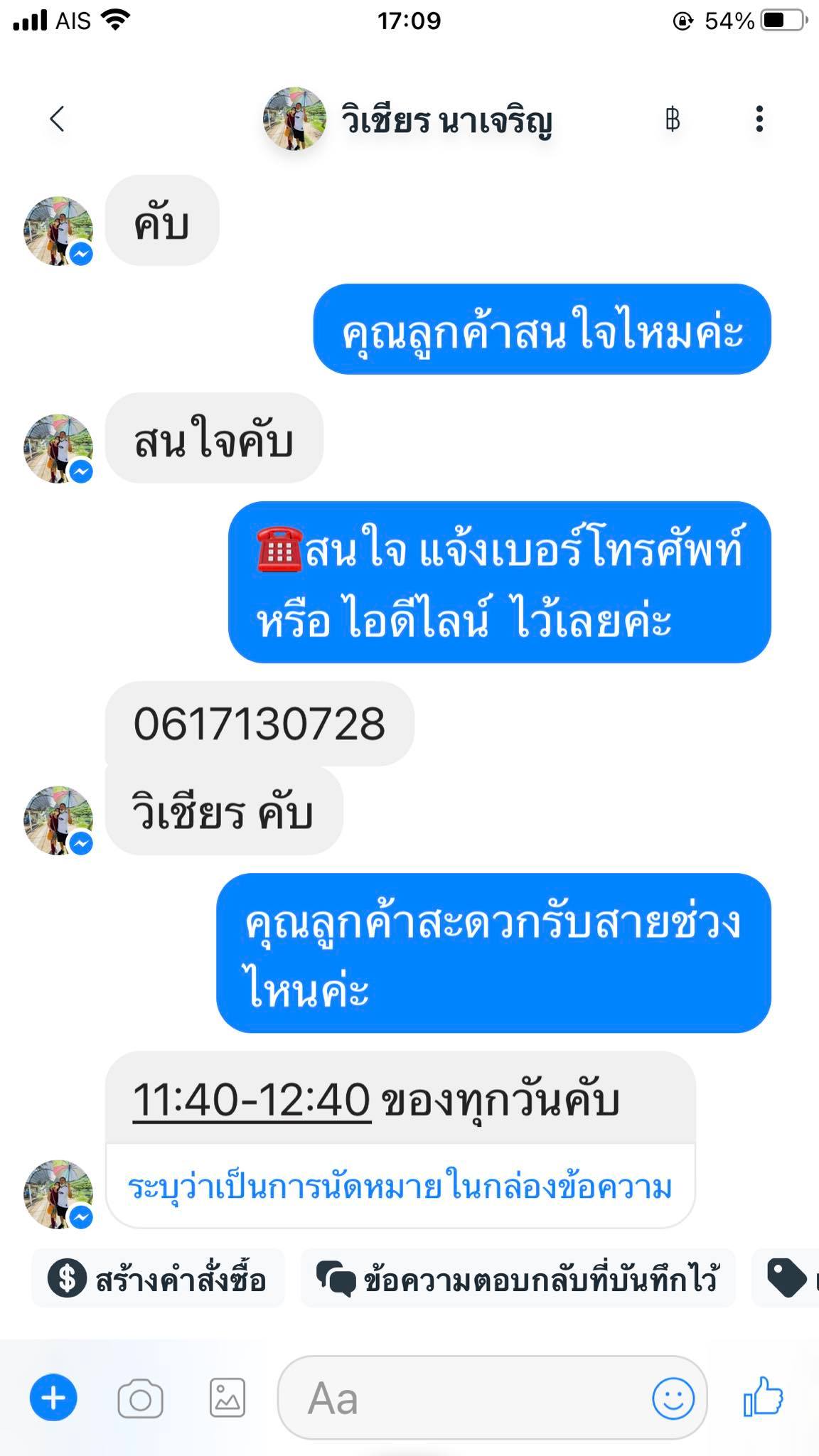The height and width of the screenshot is (1456, 819).
Task: Tap the phone number 0617130728 message
Action: pos(259,724)
